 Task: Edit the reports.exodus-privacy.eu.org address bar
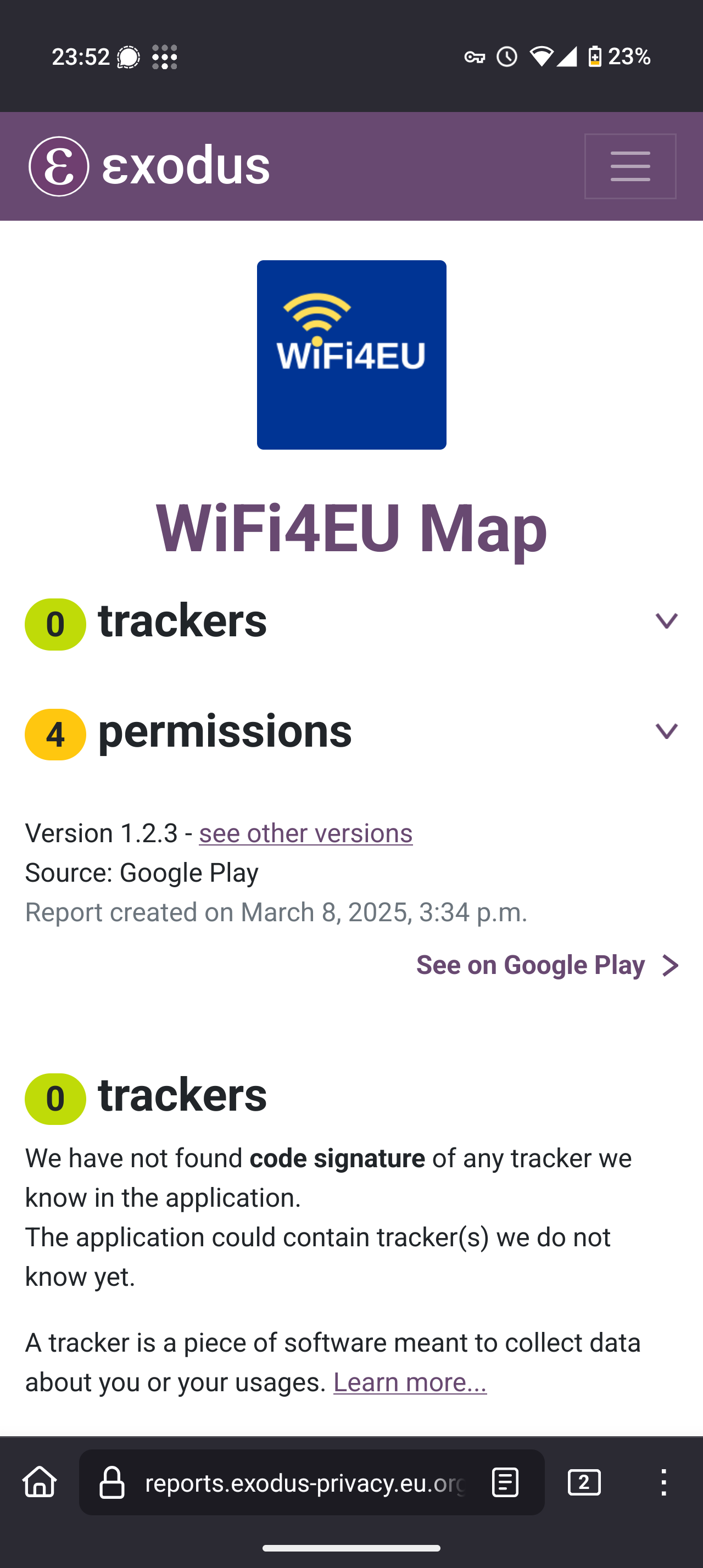pos(304,1483)
